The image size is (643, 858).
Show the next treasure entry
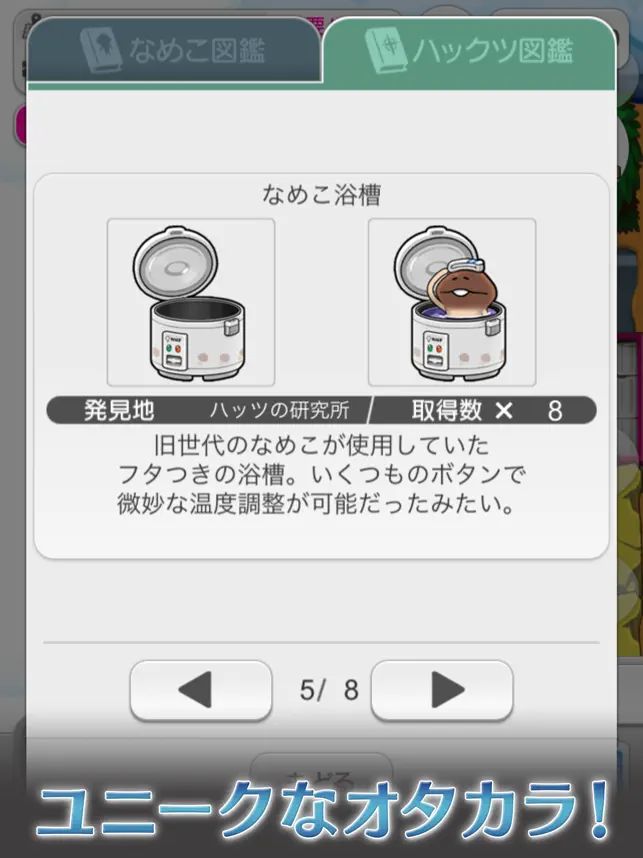tap(442, 690)
